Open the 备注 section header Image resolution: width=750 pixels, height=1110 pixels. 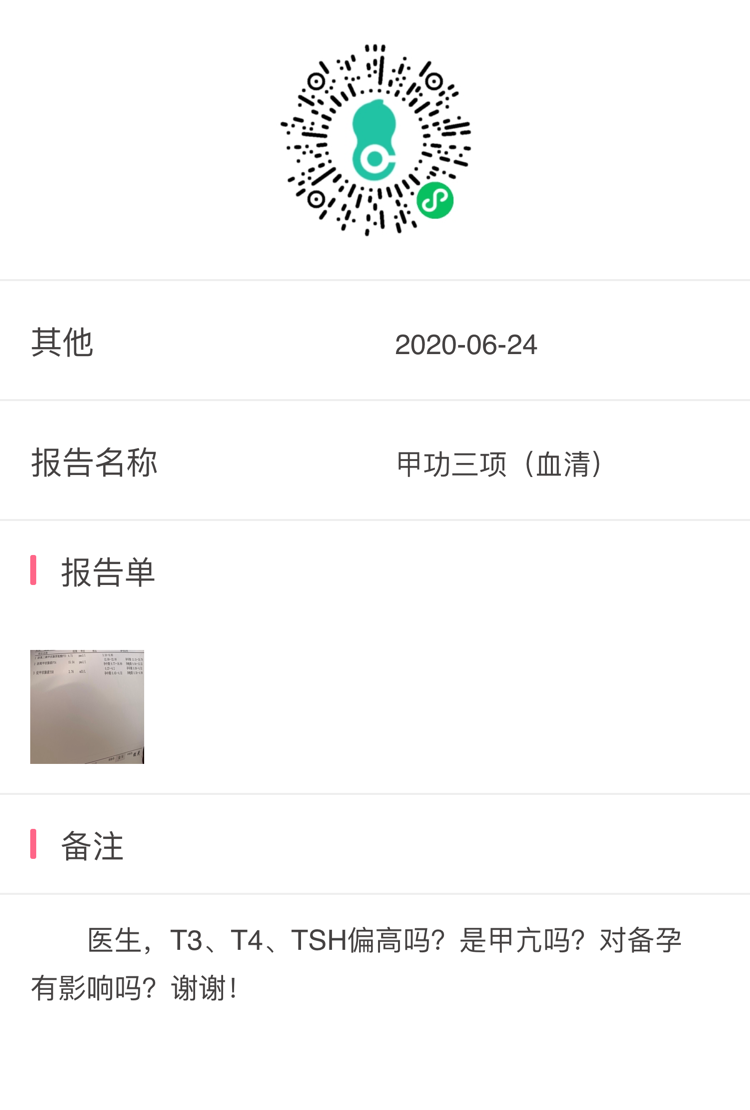tap(95, 847)
